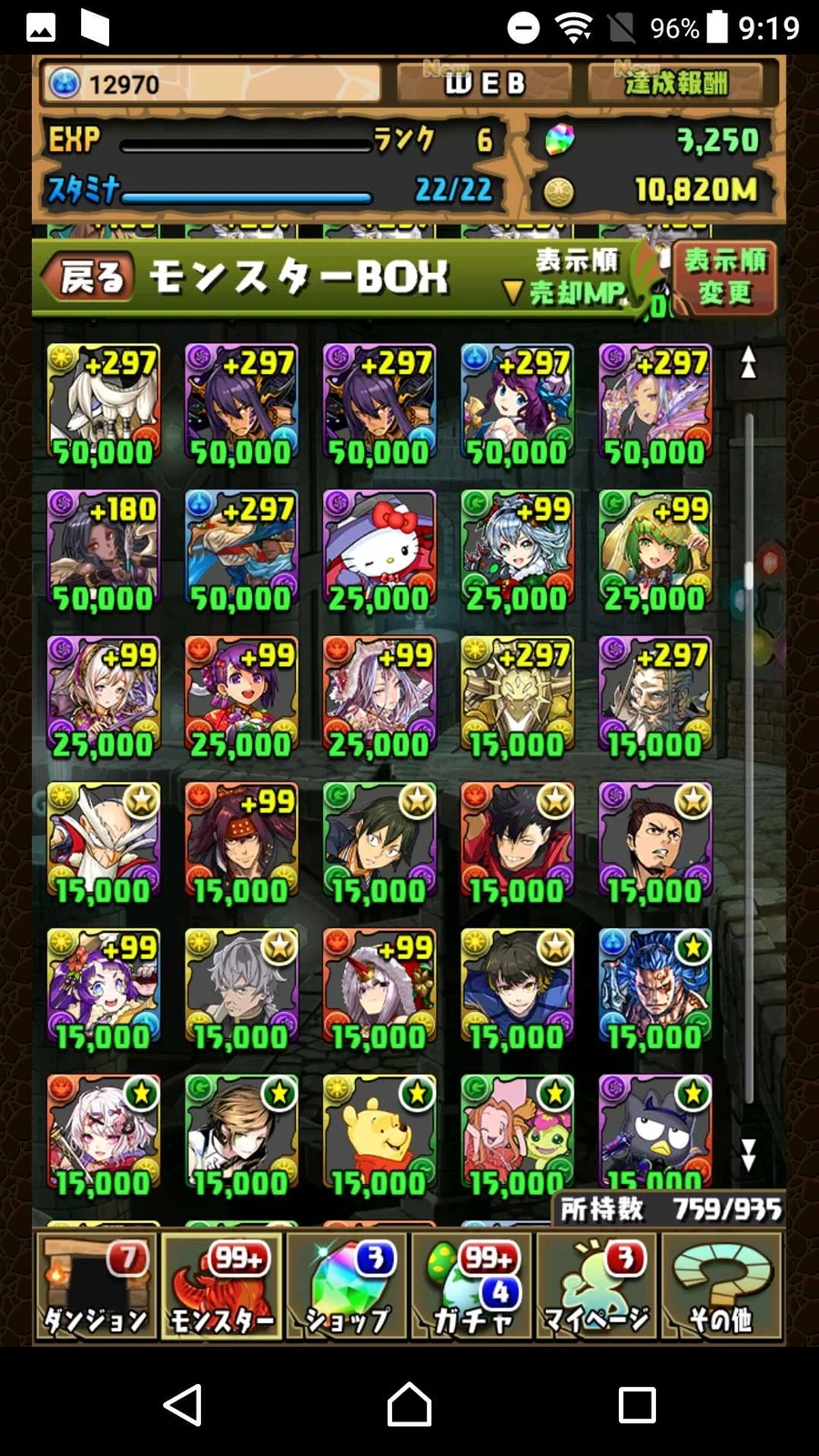Open the 表示順変更 sort order button
Image resolution: width=819 pixels, height=1456 pixels.
click(x=724, y=278)
